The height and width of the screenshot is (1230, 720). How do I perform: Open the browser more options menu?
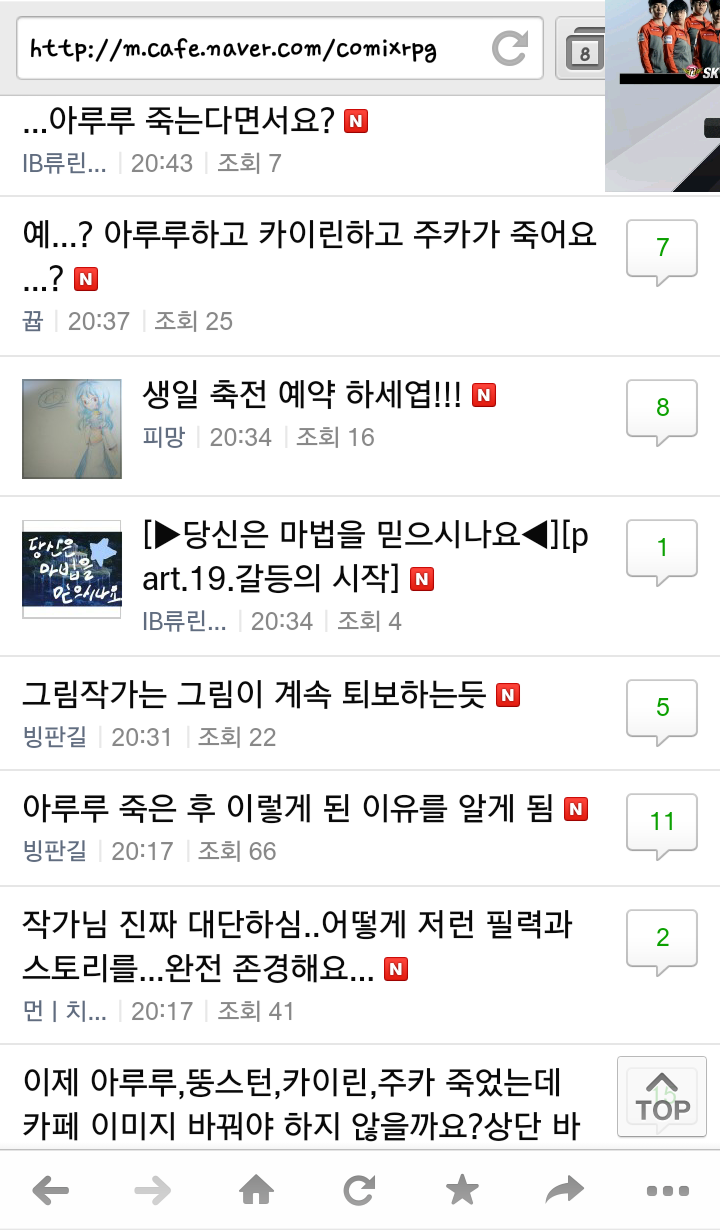coord(667,1190)
